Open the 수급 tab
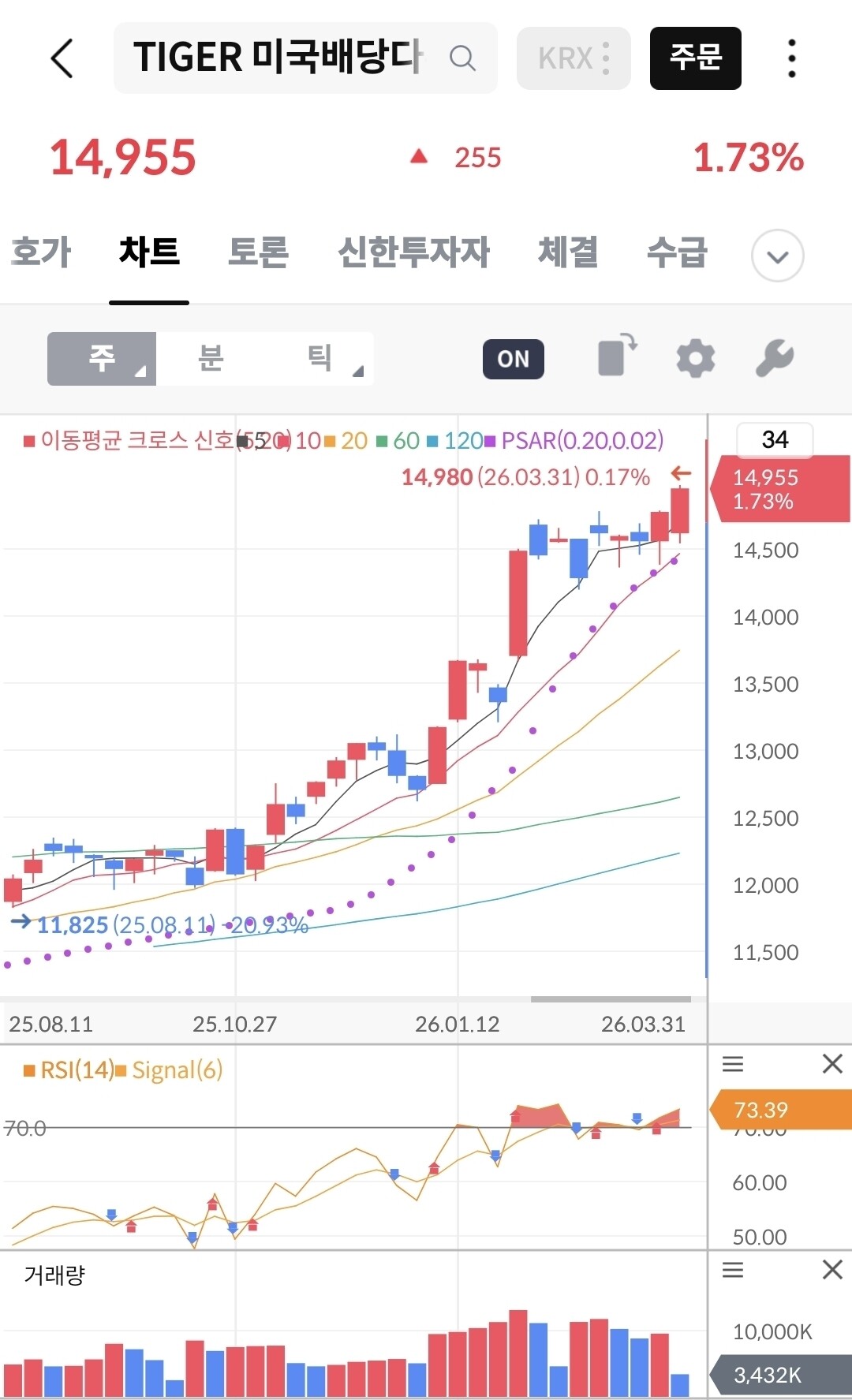This screenshot has width=852, height=1400. coord(676,252)
